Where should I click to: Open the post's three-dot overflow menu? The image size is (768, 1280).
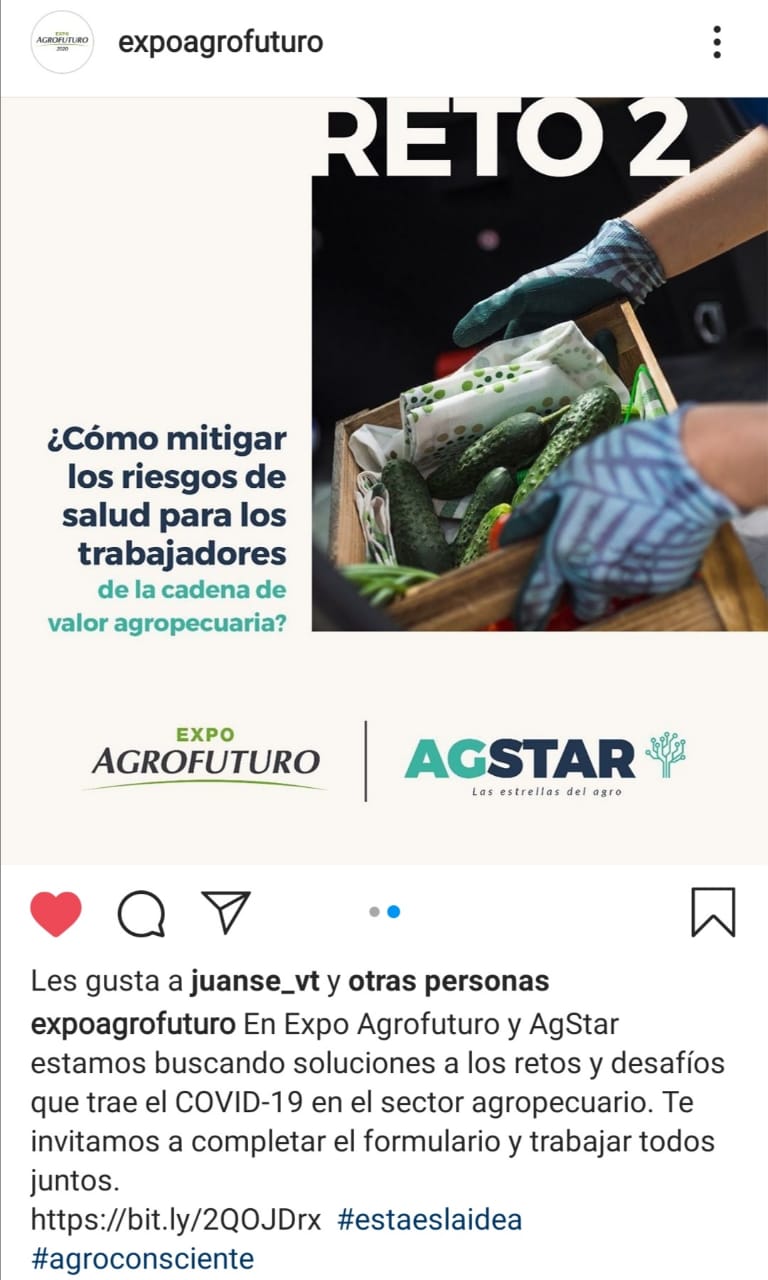tap(717, 43)
